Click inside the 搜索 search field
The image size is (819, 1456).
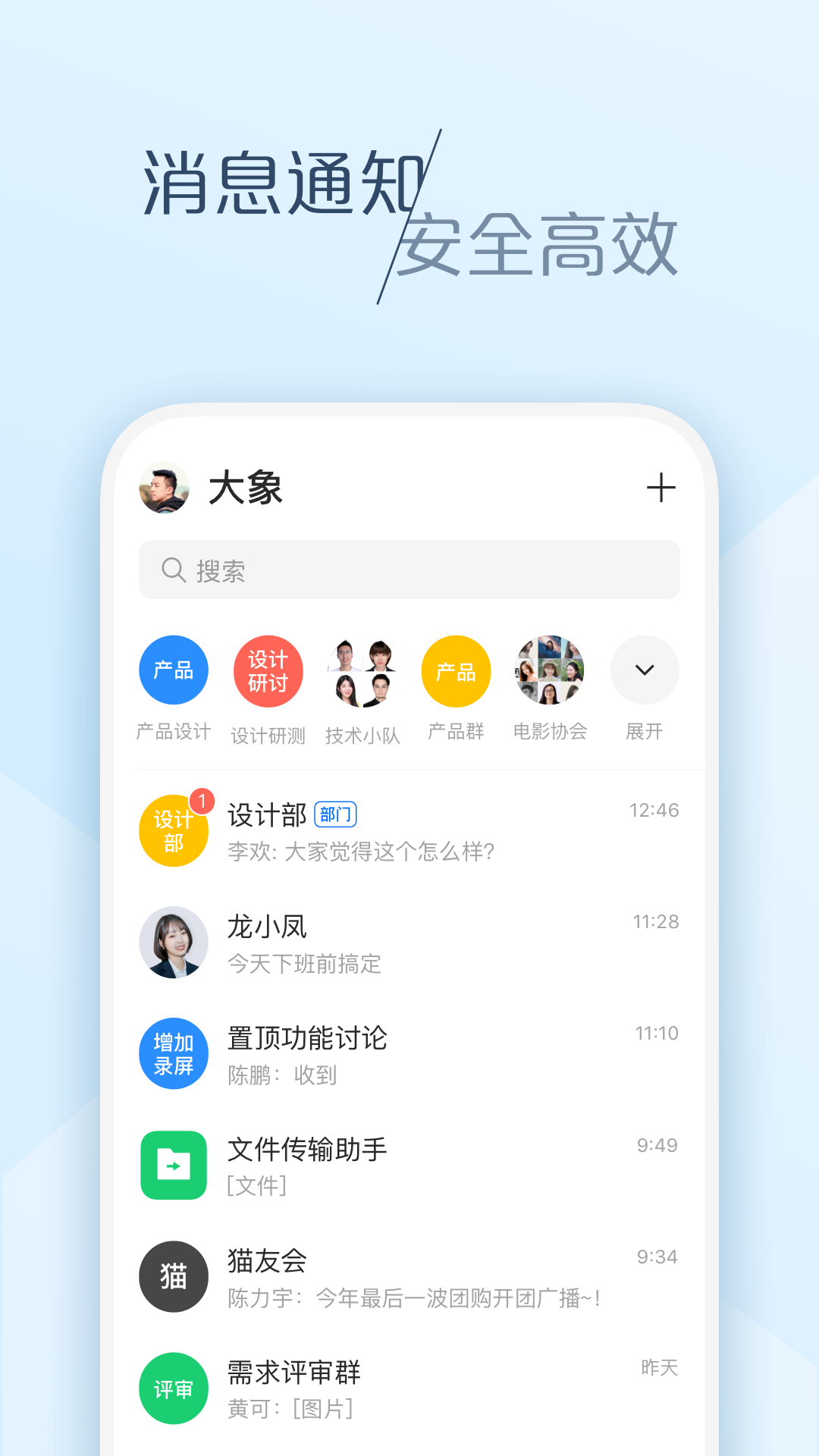[x=409, y=570]
